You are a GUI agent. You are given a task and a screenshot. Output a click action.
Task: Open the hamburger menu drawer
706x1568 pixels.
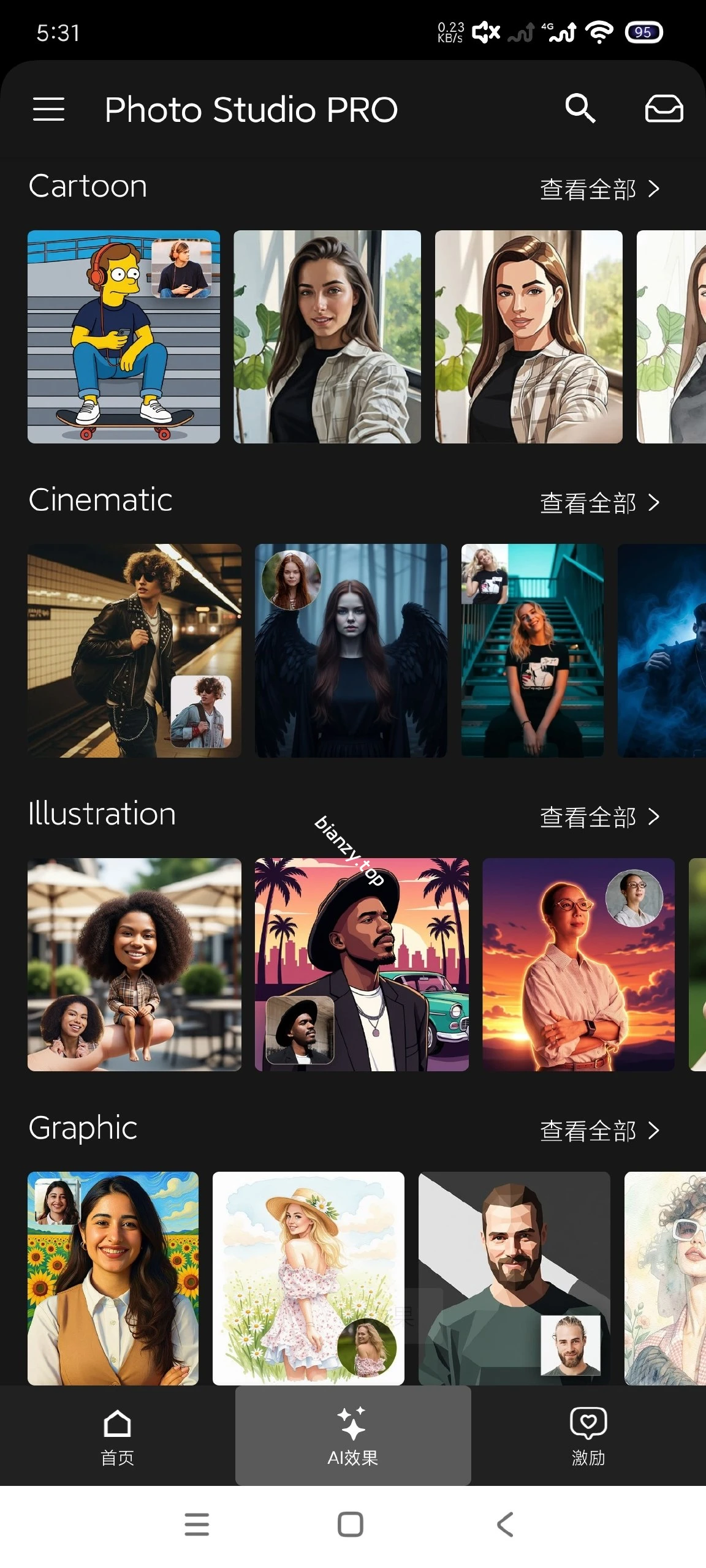coord(49,110)
